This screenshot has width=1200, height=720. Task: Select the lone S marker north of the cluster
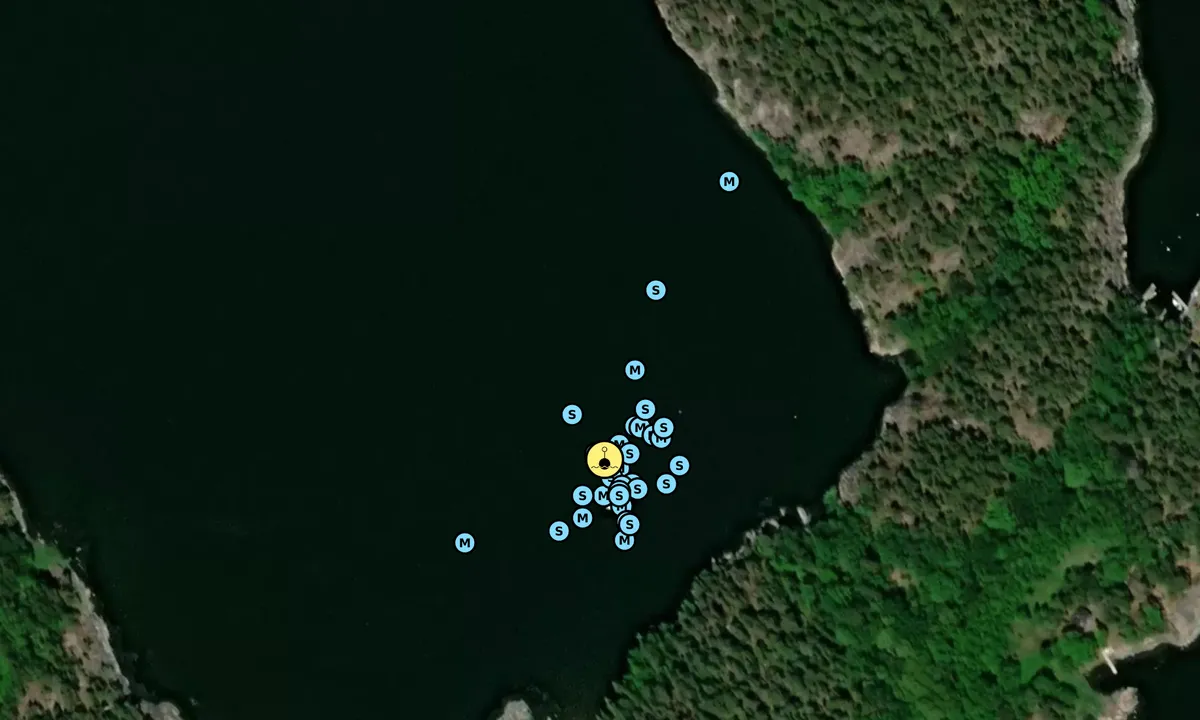pos(655,290)
